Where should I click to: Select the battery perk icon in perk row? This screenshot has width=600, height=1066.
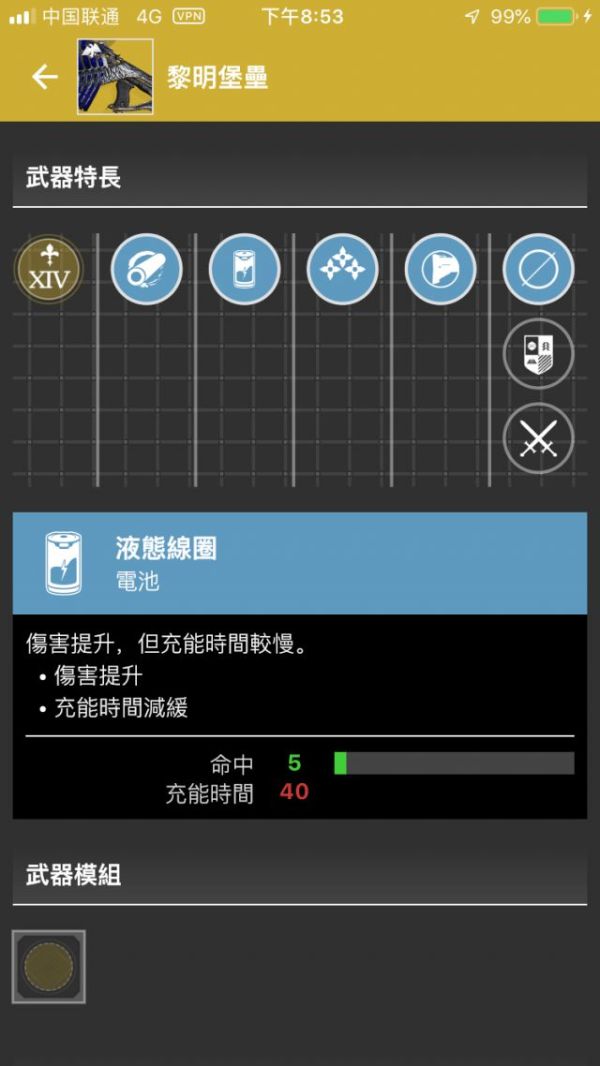[244, 269]
